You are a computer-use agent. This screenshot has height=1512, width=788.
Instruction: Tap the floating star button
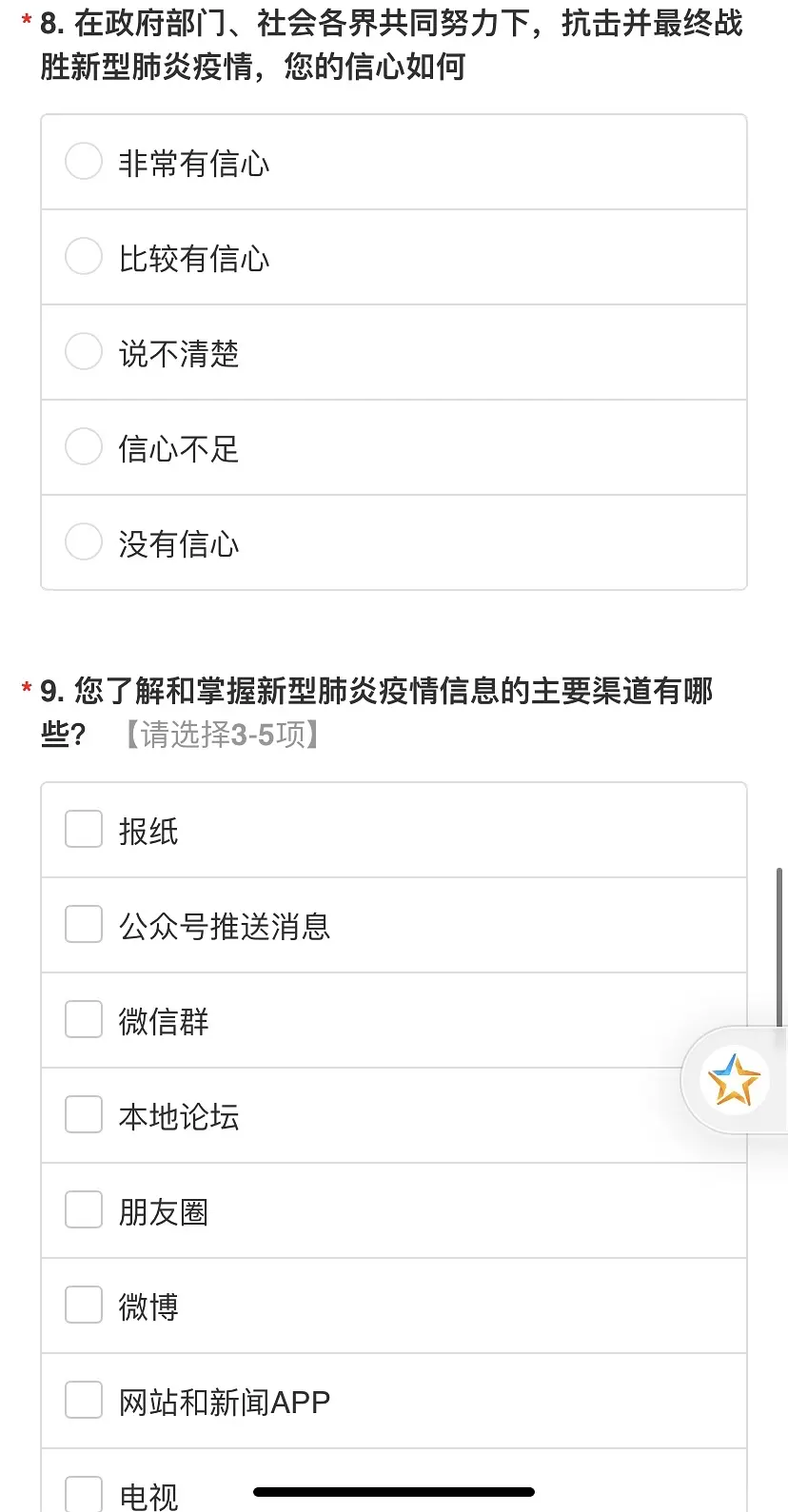click(x=733, y=1080)
